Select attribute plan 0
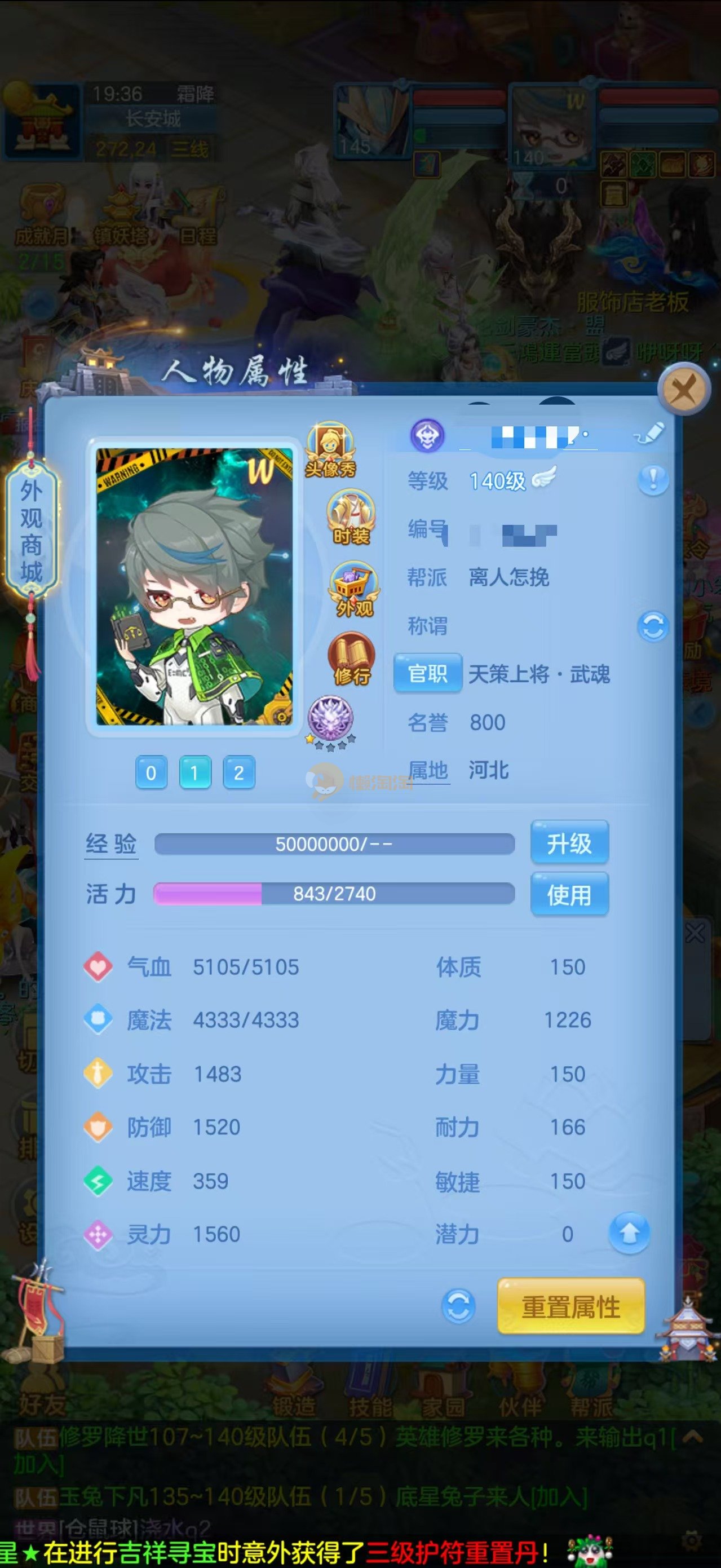 tap(151, 773)
